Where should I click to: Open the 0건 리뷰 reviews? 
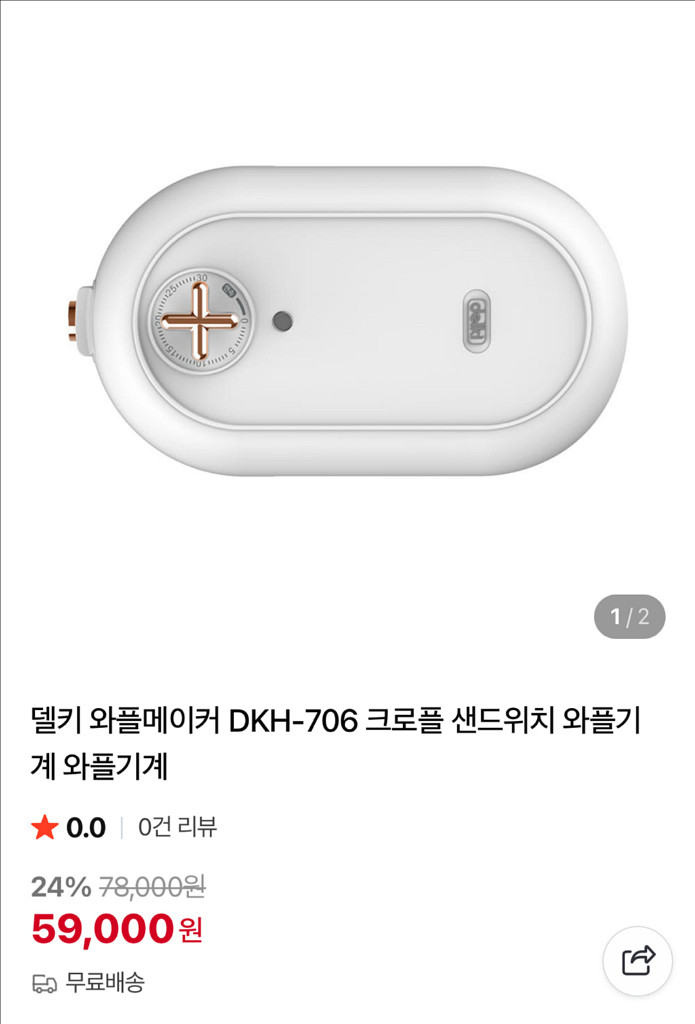[177, 827]
